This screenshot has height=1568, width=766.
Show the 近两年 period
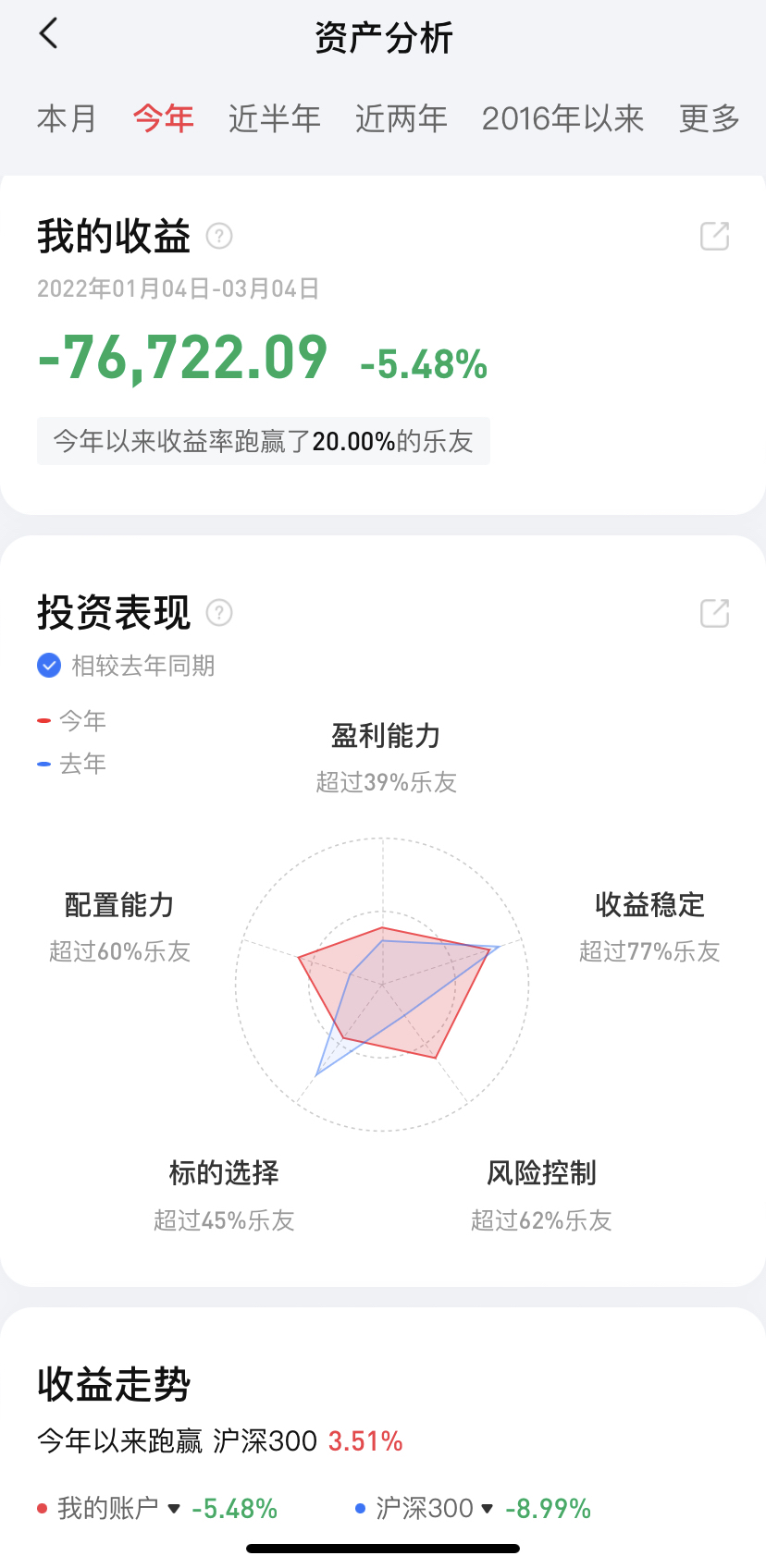401,118
